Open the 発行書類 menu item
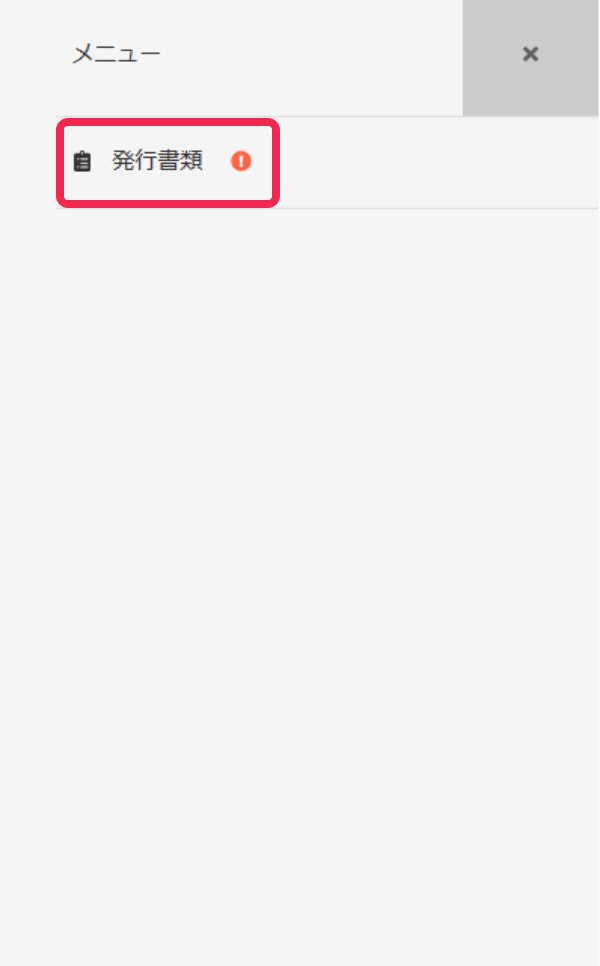This screenshot has width=600, height=966. coord(158,161)
